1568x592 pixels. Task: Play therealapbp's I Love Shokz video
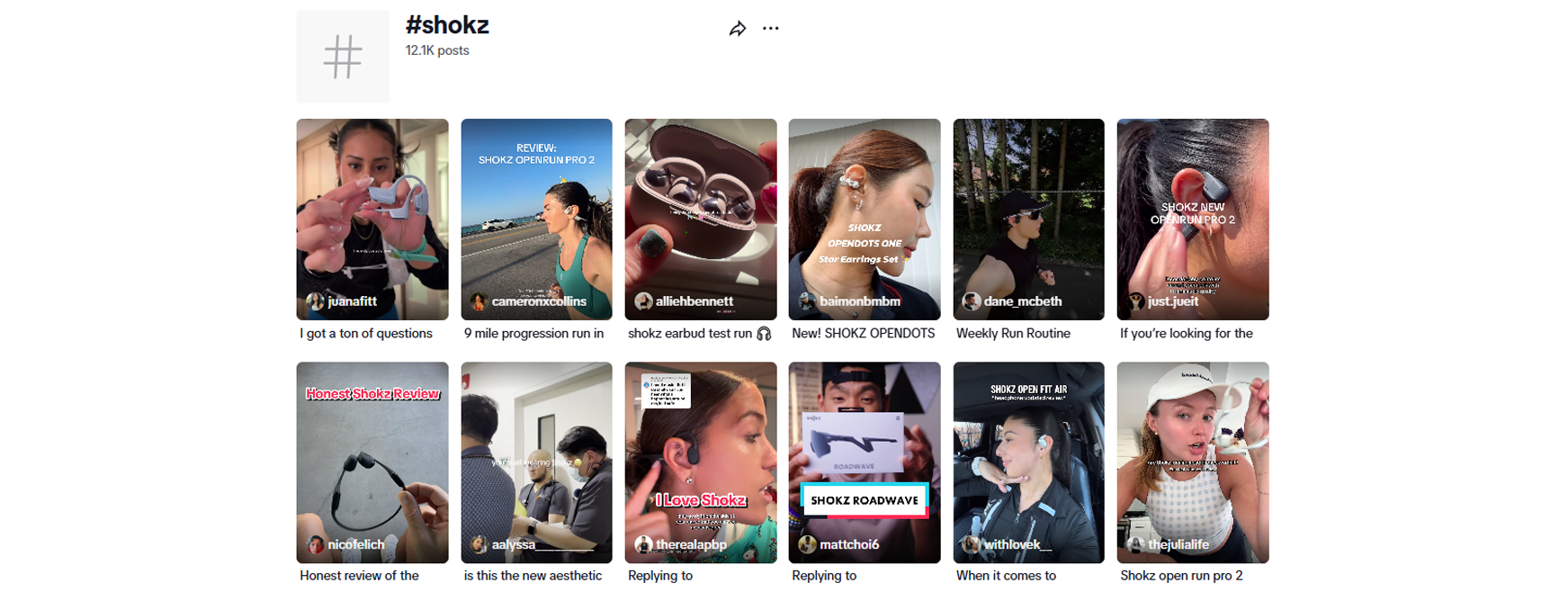[700, 462]
